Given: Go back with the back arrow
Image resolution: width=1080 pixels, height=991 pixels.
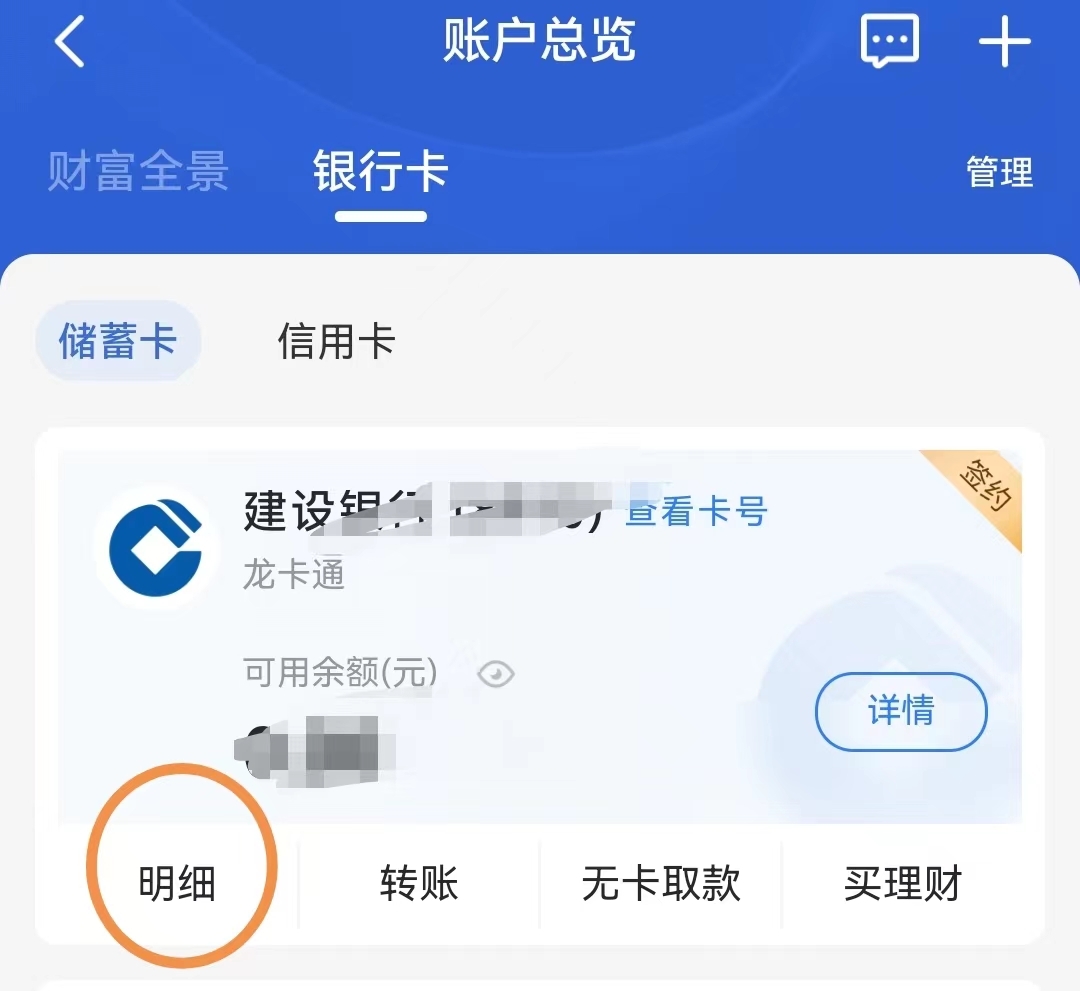Looking at the screenshot, I should [70, 42].
